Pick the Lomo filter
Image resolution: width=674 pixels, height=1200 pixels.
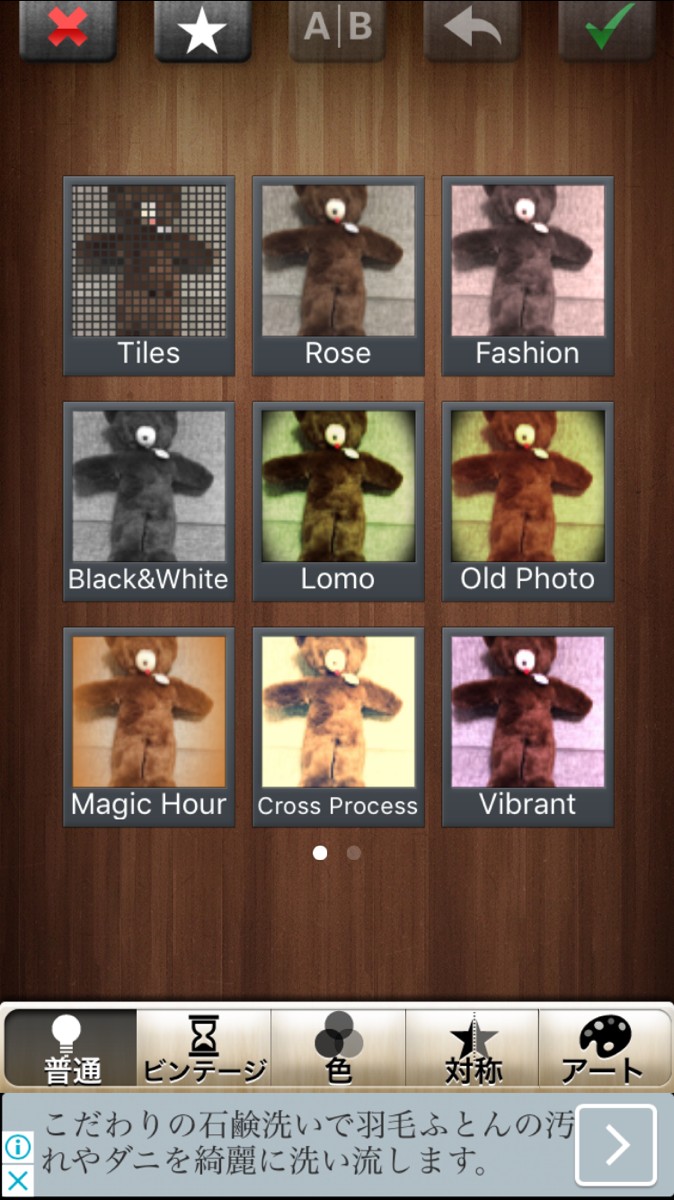tap(338, 501)
